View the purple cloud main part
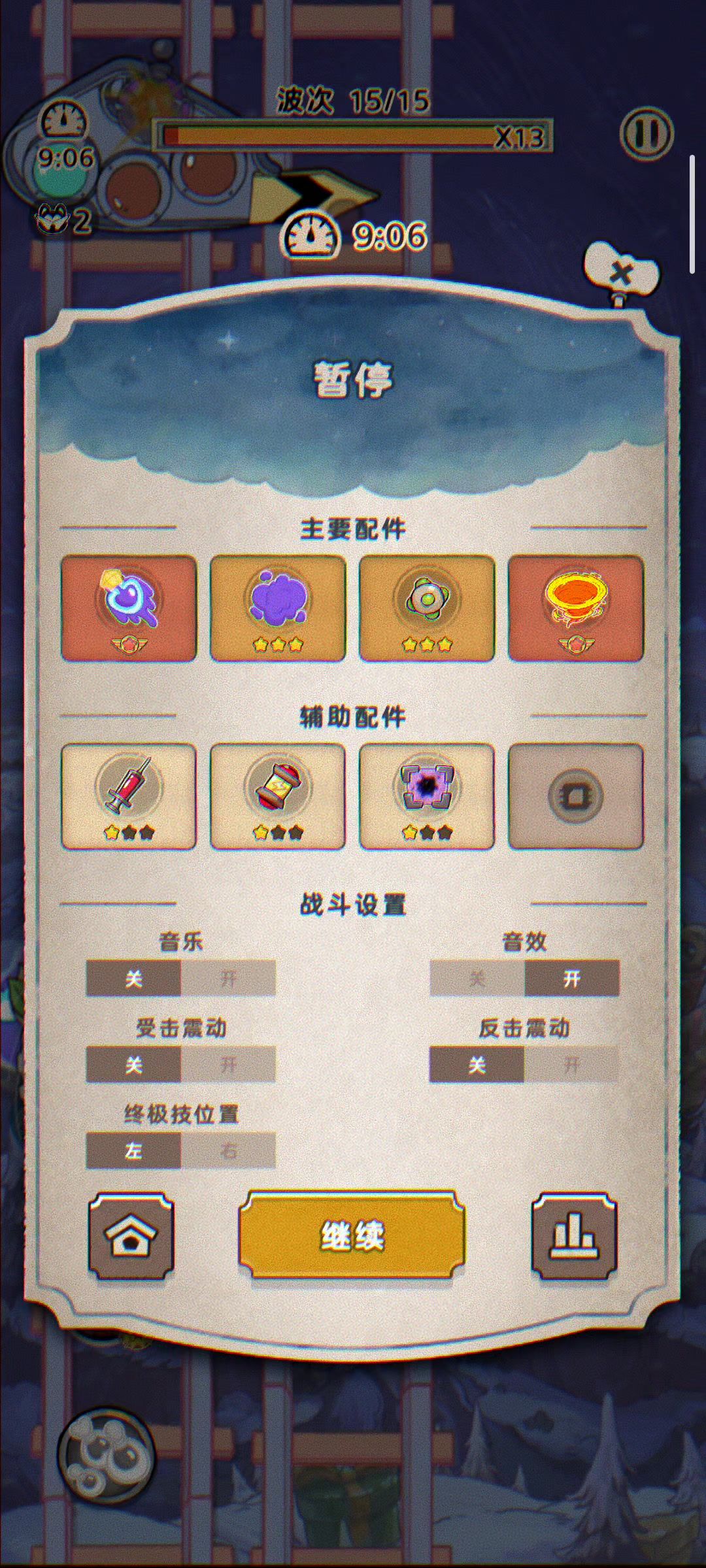 point(278,608)
